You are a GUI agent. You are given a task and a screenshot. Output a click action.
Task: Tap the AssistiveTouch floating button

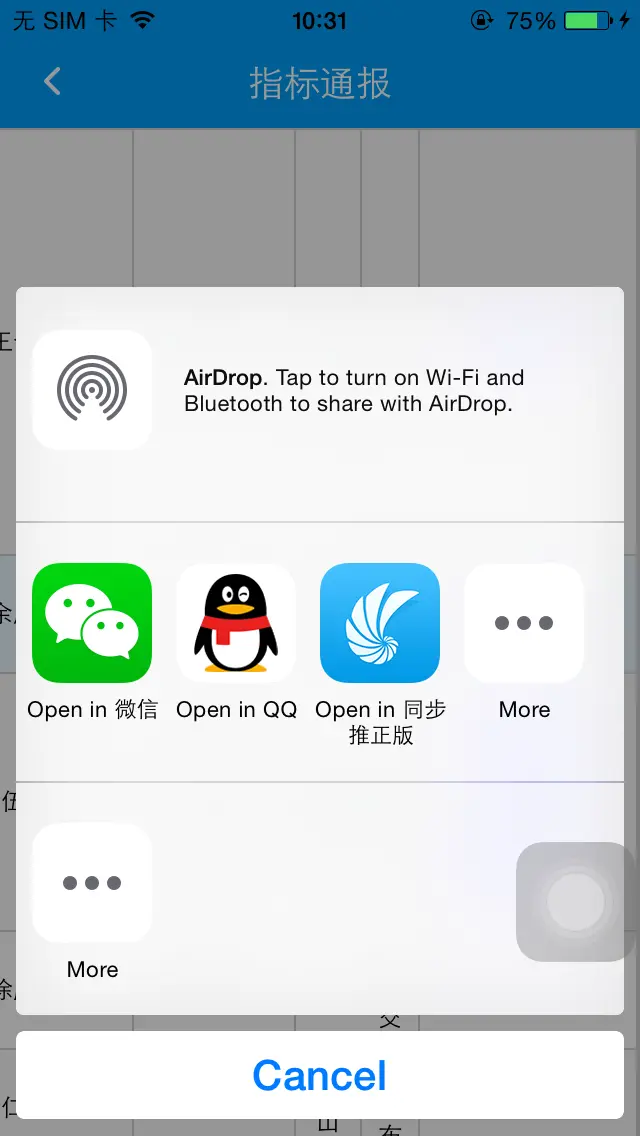(x=575, y=902)
